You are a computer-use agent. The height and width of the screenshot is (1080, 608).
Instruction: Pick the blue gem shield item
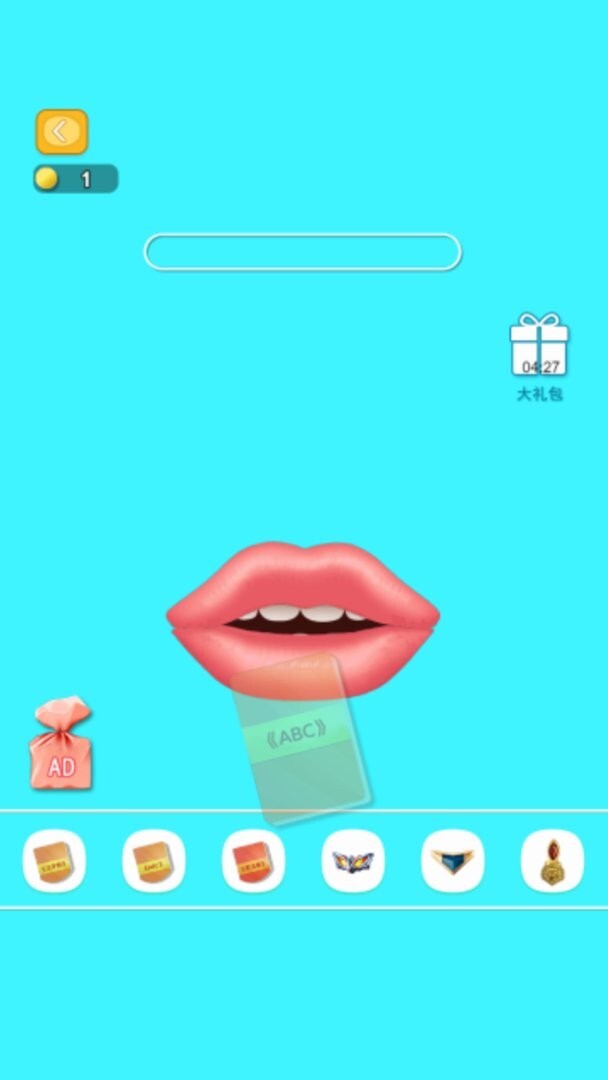tap(452, 860)
